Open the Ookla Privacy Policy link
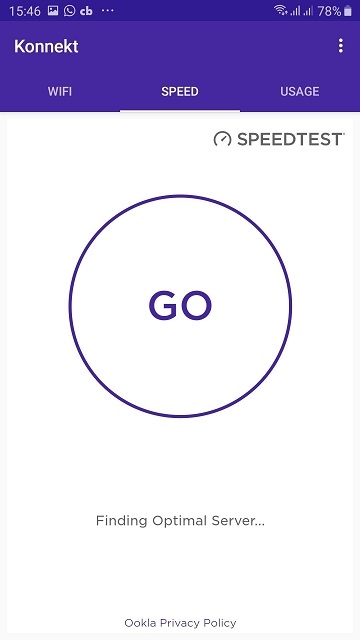The image size is (360, 640). click(180, 623)
